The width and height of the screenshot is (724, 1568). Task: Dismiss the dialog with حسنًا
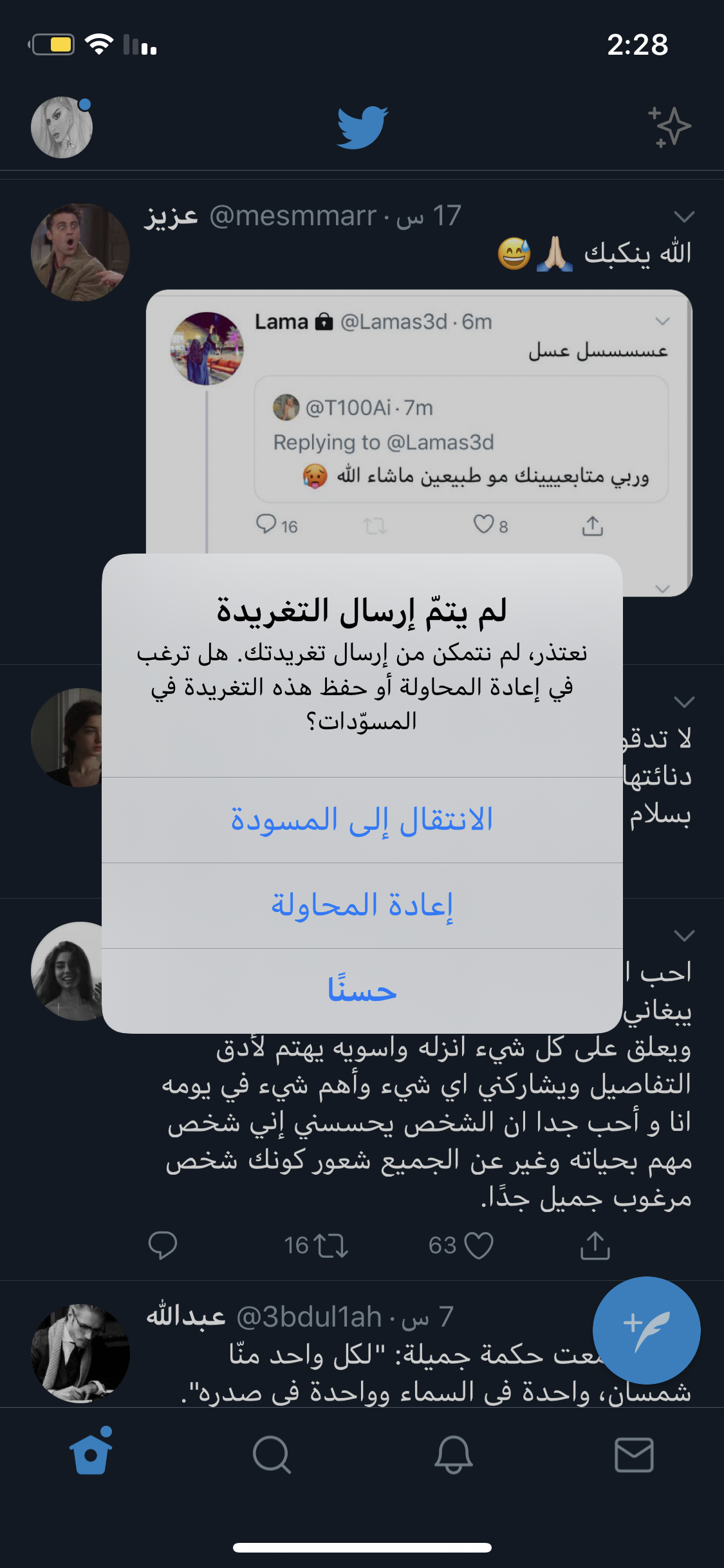click(362, 991)
